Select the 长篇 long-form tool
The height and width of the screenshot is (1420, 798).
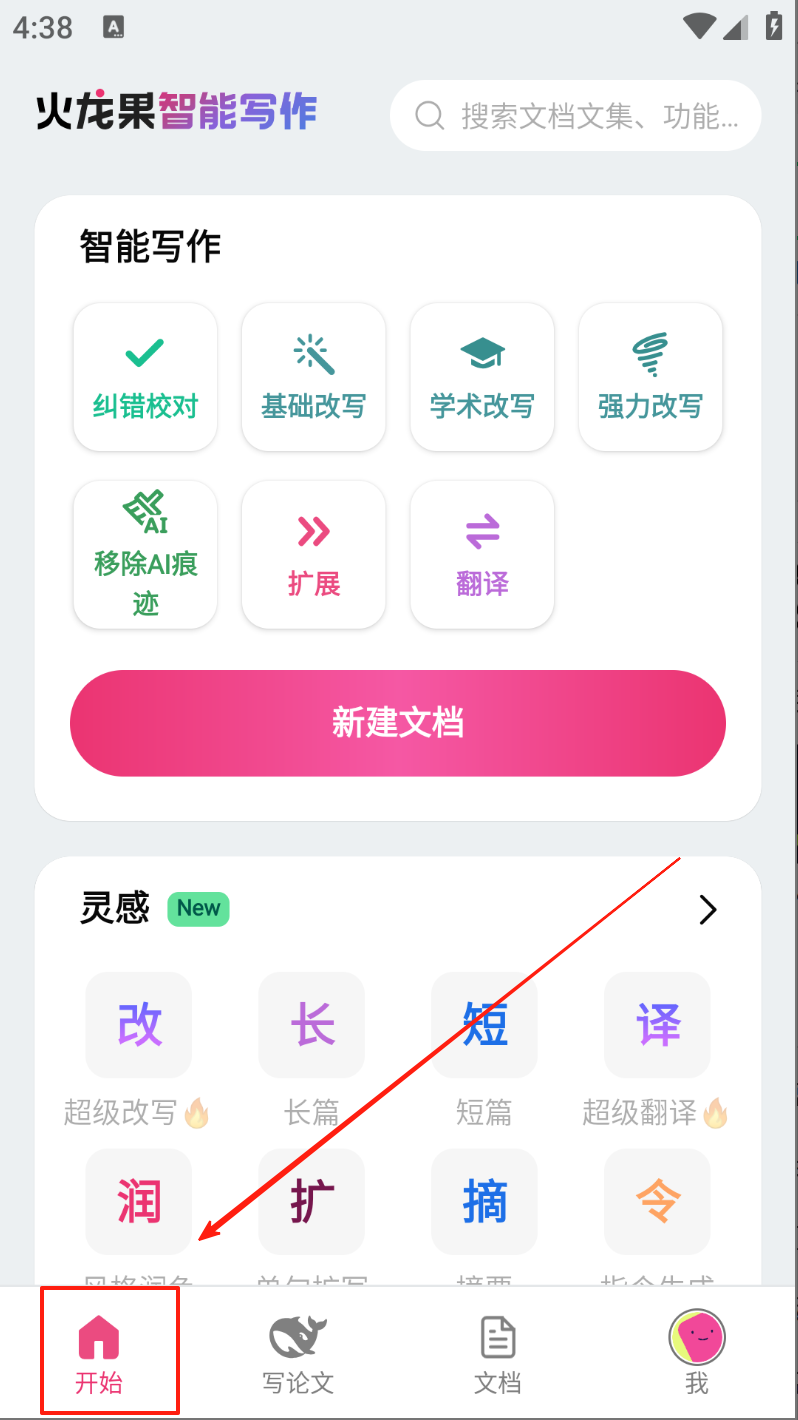(311, 1025)
